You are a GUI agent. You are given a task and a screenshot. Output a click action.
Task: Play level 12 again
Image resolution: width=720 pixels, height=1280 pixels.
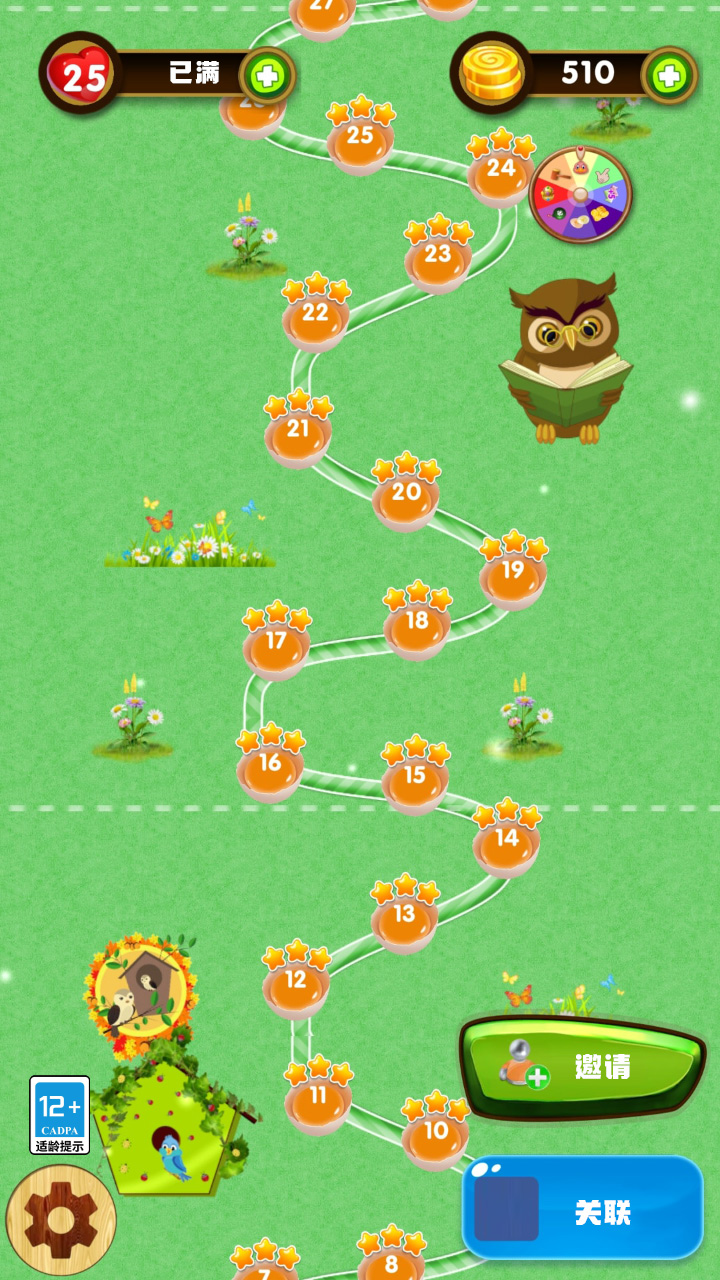click(x=296, y=983)
